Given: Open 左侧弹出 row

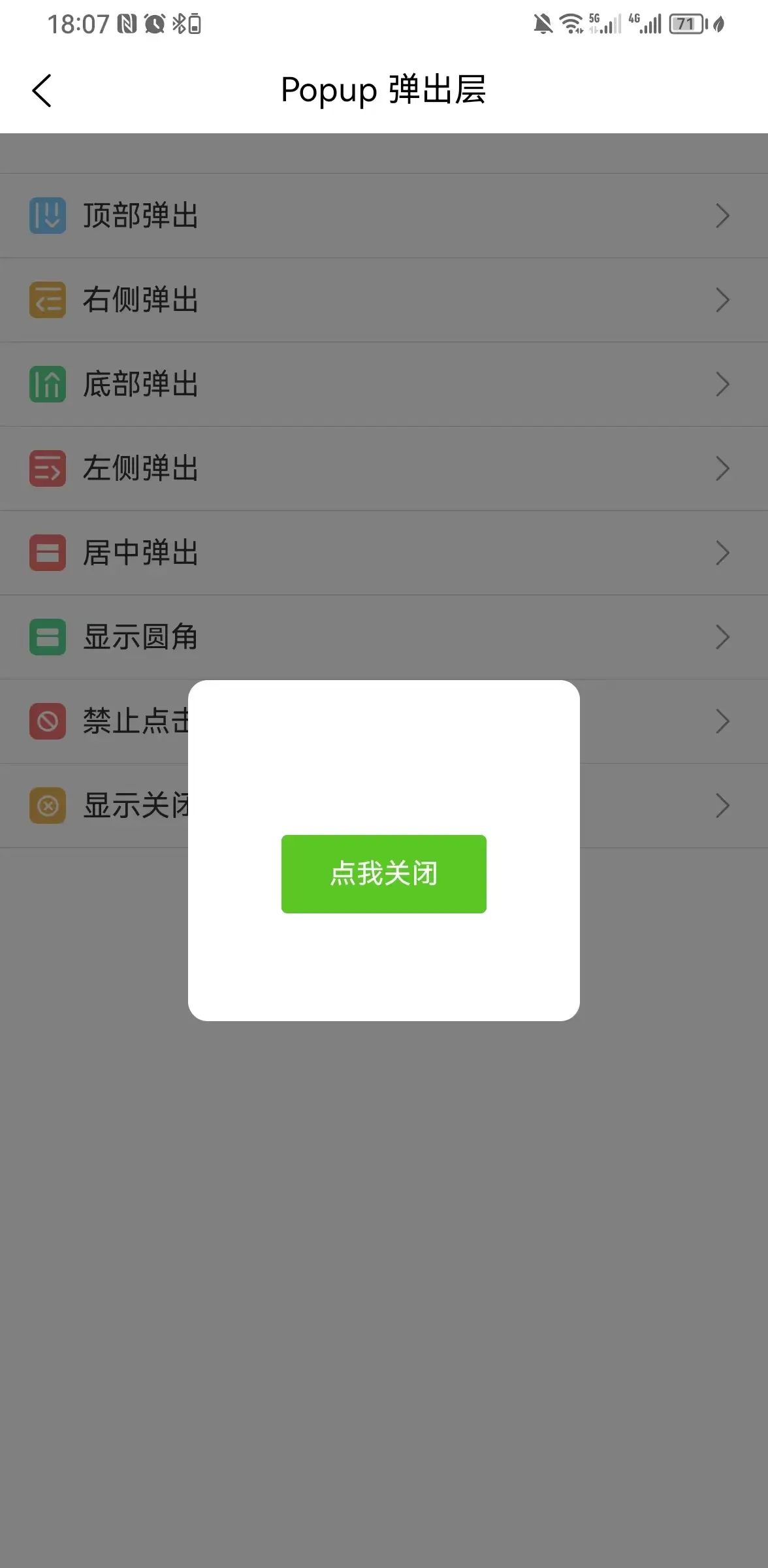Looking at the screenshot, I should tap(383, 468).
